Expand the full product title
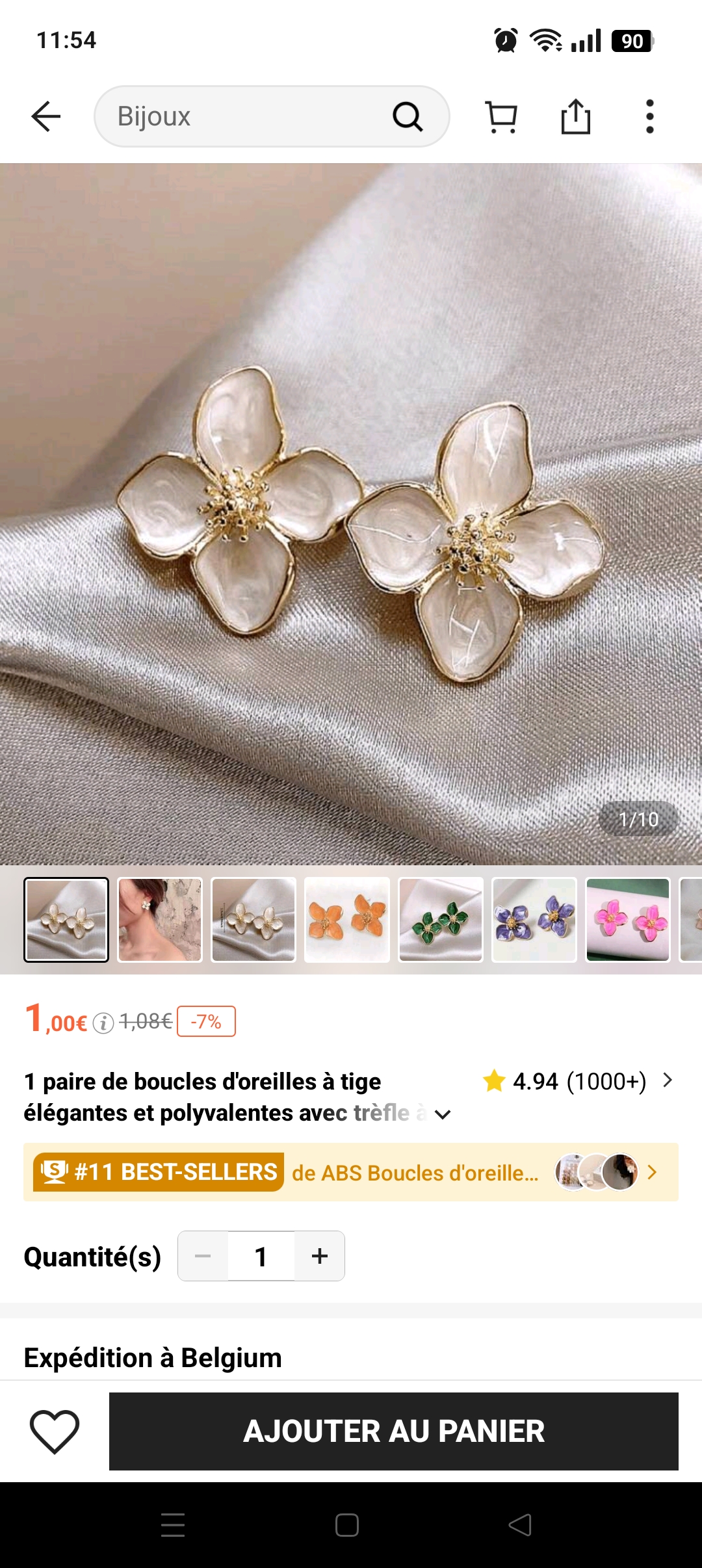 443,1114
